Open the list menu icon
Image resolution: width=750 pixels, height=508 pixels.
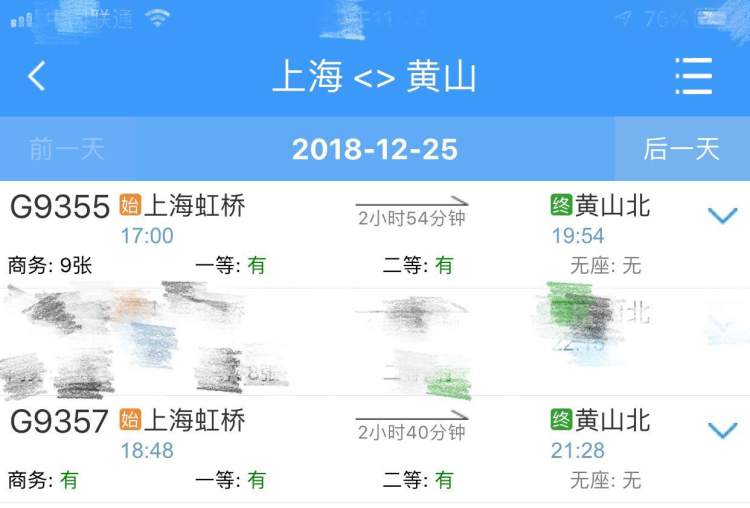coord(693,76)
